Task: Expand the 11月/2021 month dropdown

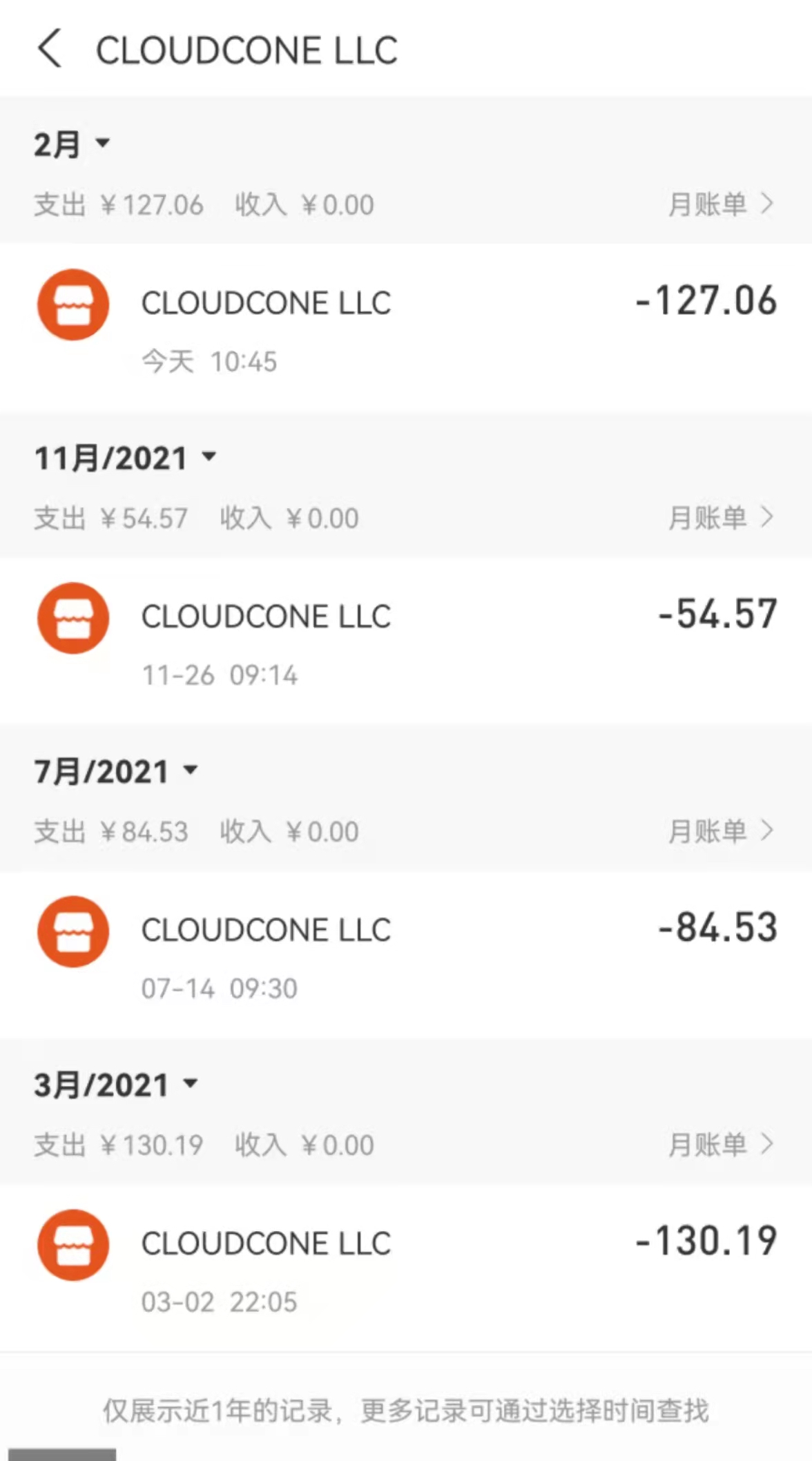Action: pos(126,458)
